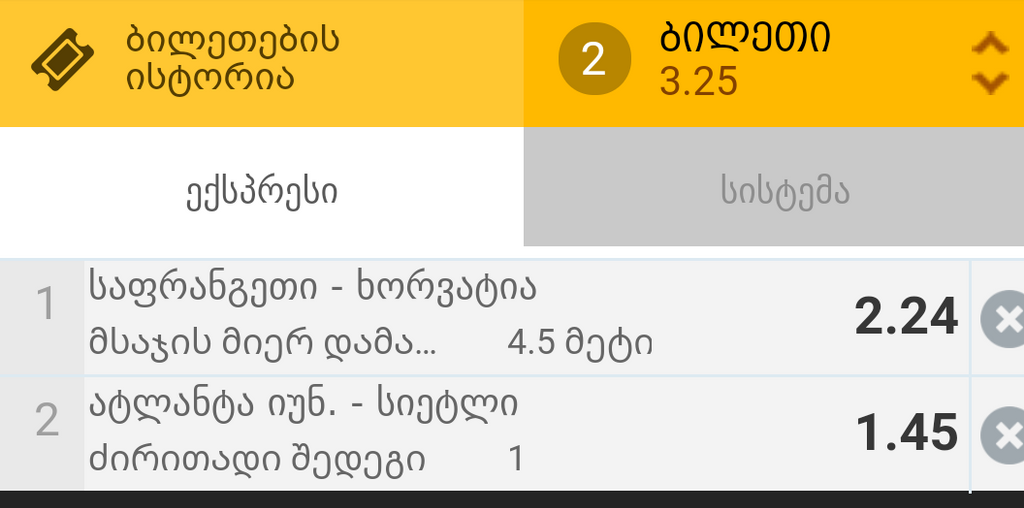
Task: Remove ატლანტა იუნ. - სიეტლი bet
Action: coord(1001,434)
